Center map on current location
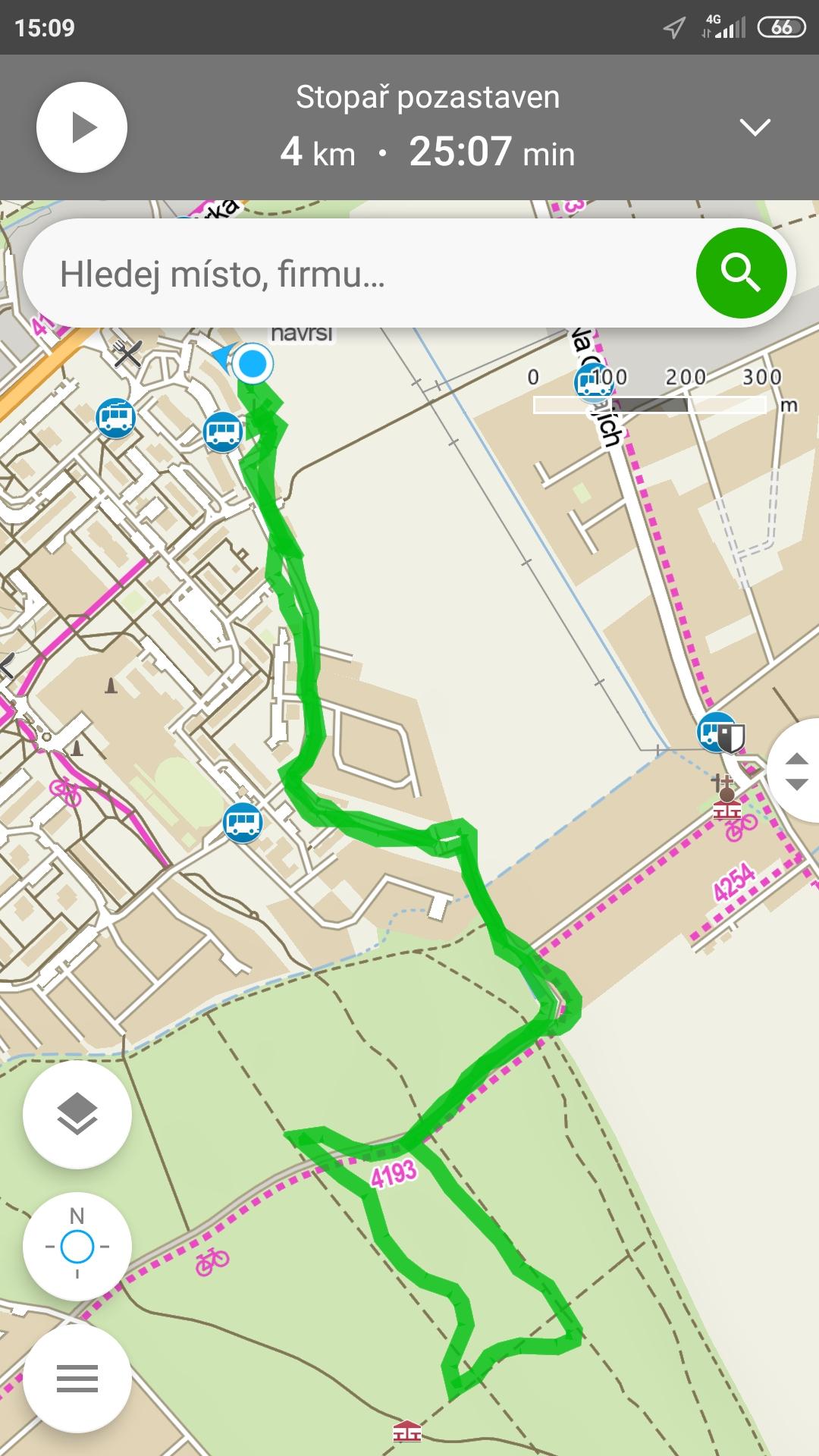819x1456 pixels. pos(77,1246)
